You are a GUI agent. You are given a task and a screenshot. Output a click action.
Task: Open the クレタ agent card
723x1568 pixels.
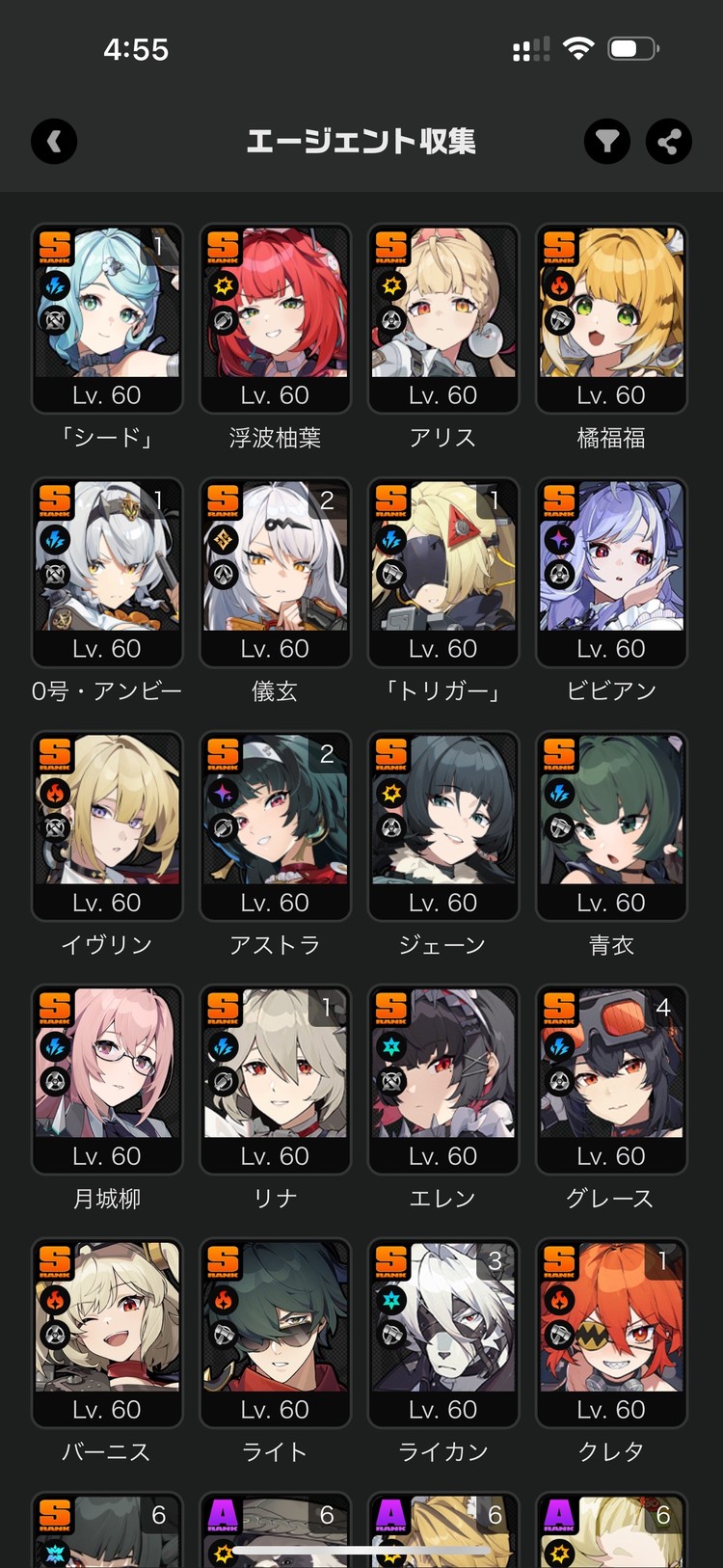tap(611, 1333)
